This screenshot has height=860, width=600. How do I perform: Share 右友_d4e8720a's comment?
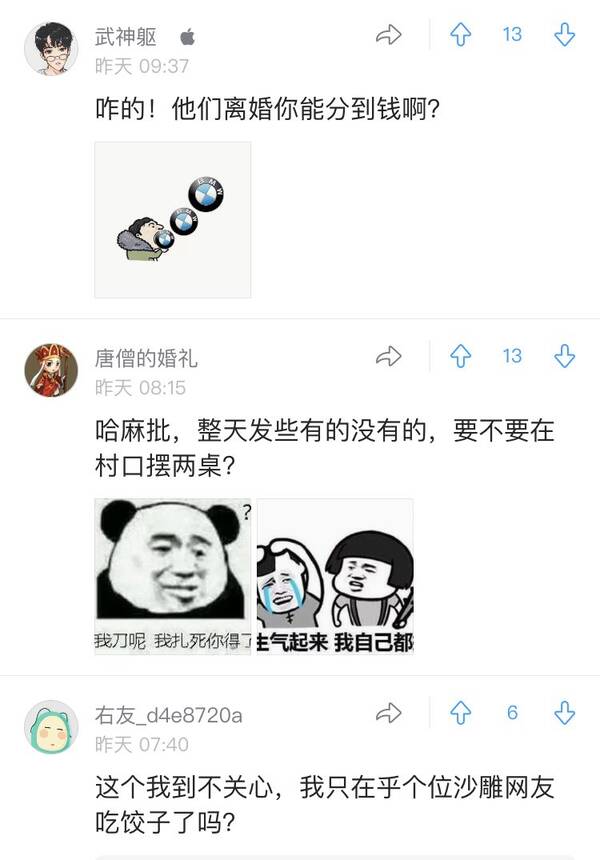[388, 713]
